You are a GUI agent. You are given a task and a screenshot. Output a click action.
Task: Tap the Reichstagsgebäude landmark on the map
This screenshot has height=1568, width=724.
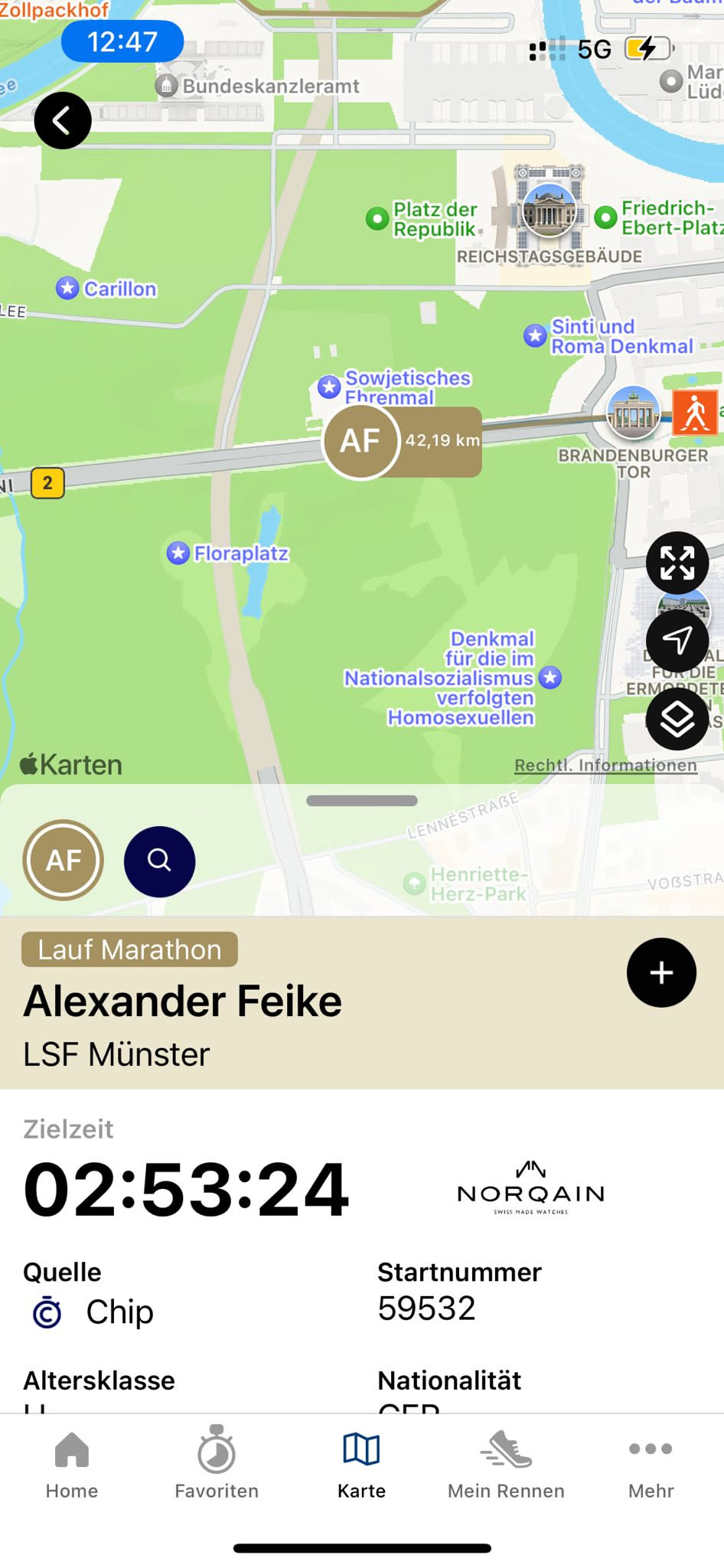click(549, 209)
